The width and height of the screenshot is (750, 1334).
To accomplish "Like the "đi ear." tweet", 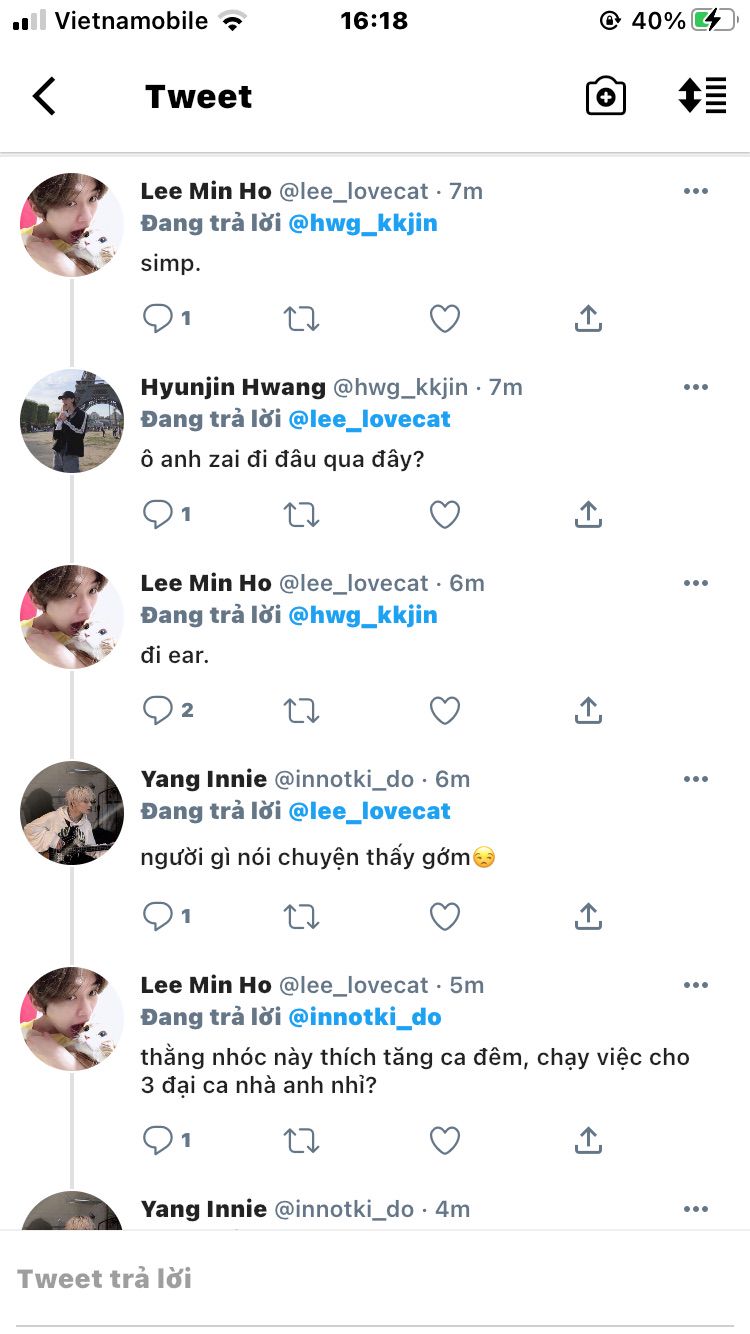I will tap(444, 711).
